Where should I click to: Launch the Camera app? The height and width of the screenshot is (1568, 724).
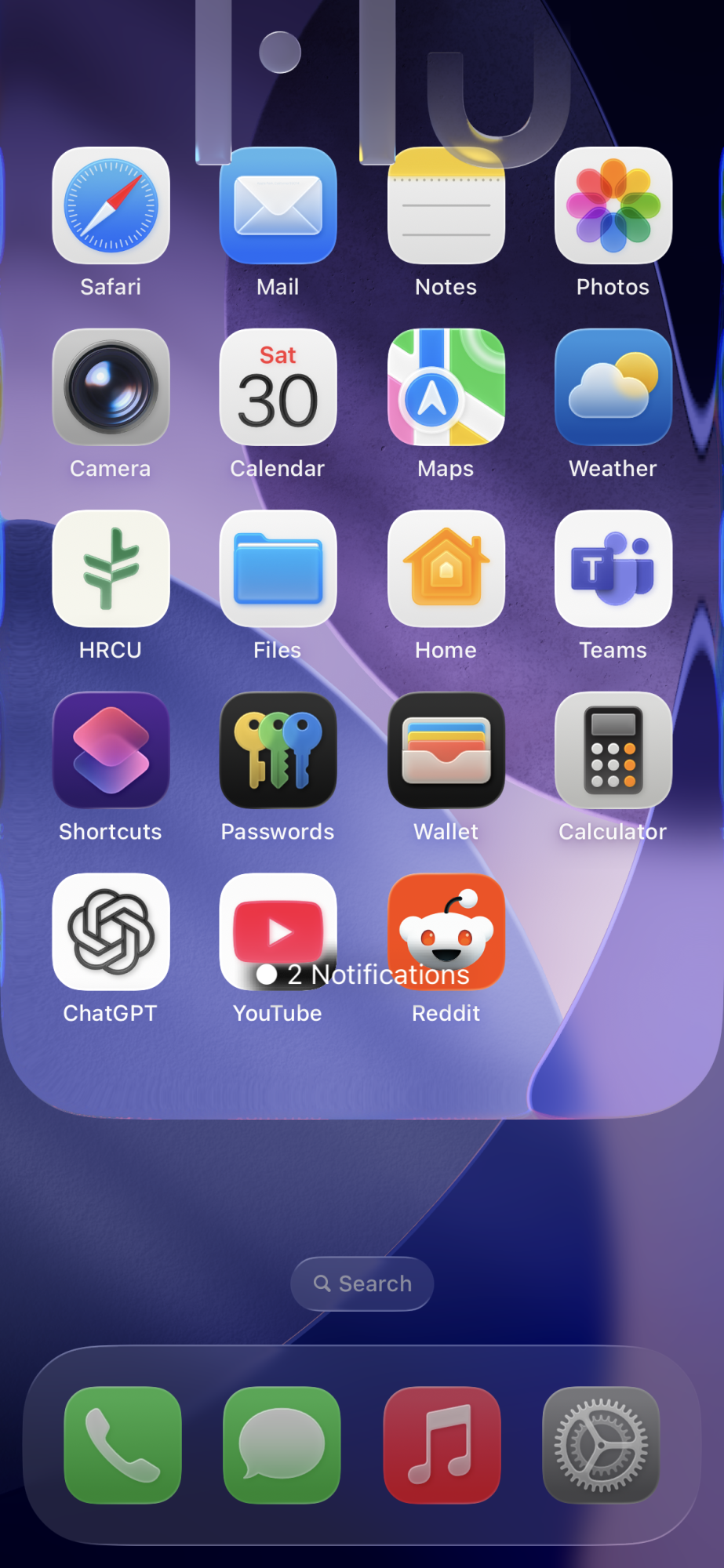pos(111,387)
